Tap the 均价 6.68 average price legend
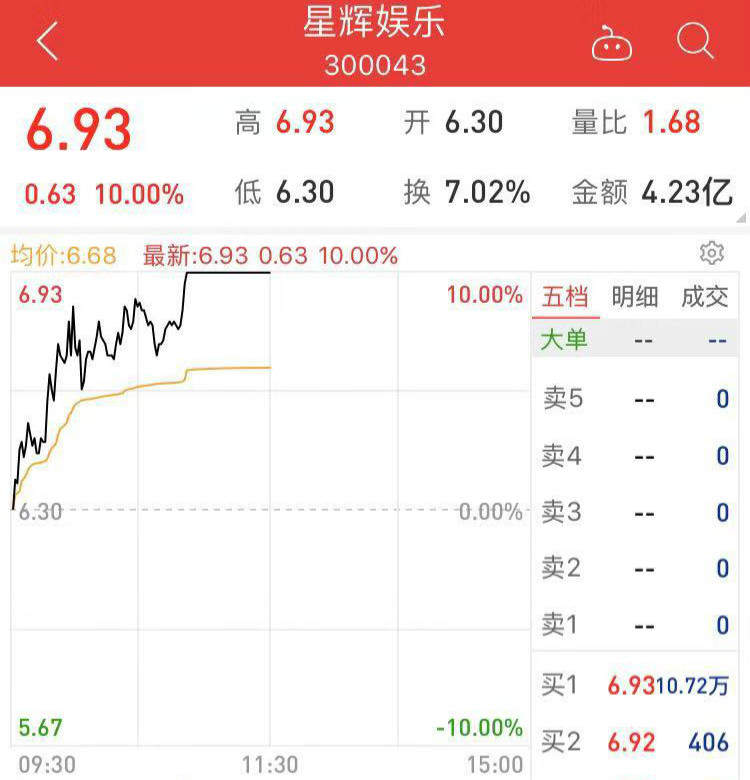The image size is (750, 780). coord(61,255)
